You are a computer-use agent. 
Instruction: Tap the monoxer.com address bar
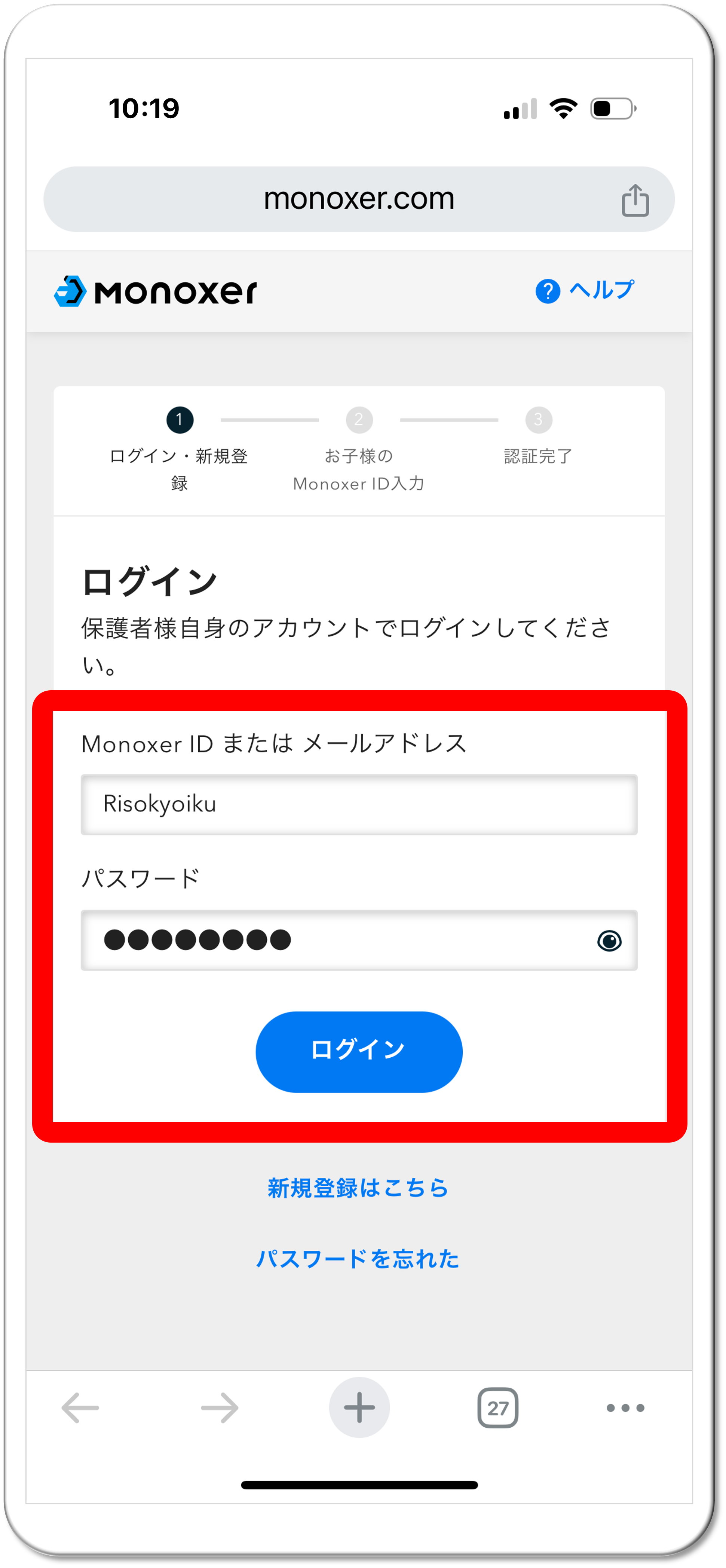(x=358, y=199)
